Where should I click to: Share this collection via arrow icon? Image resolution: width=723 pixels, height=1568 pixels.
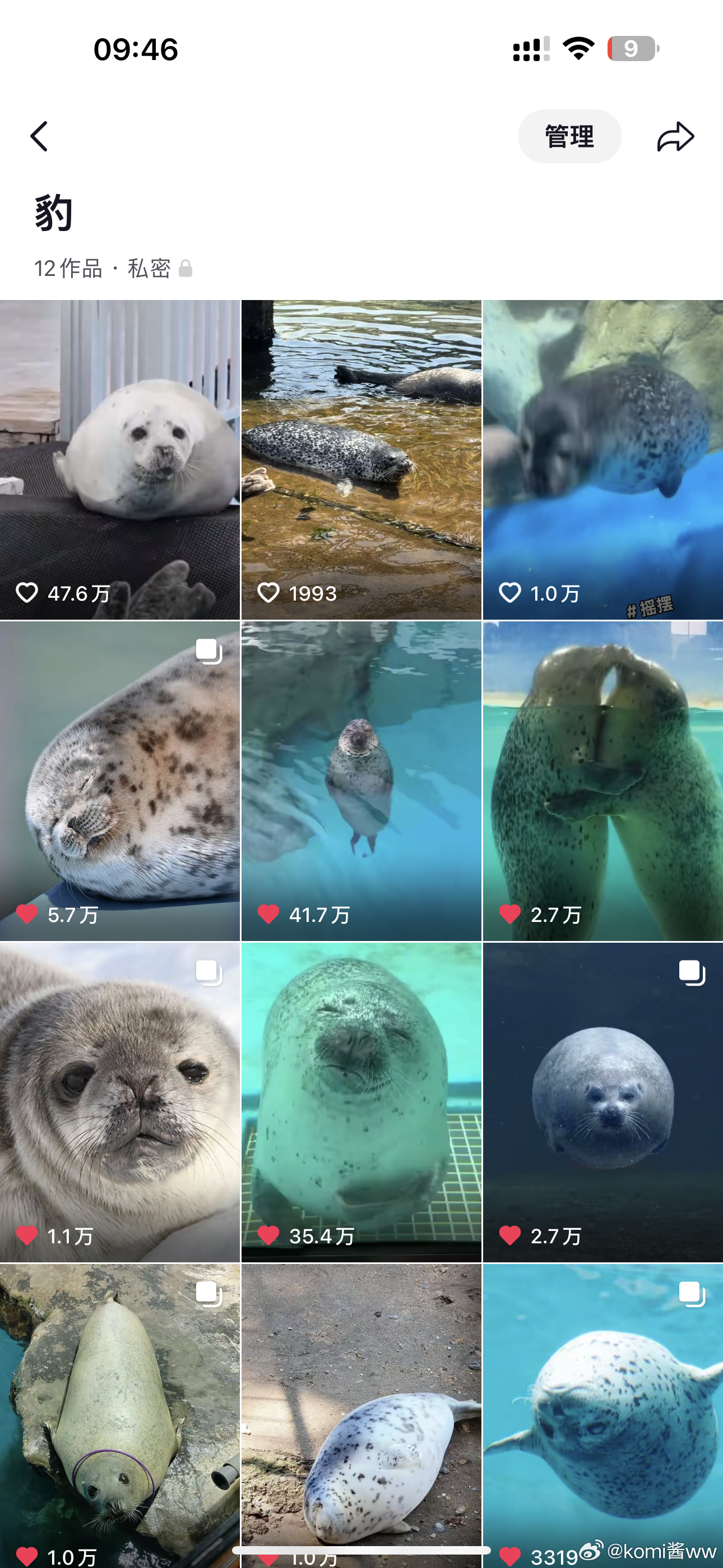point(675,136)
